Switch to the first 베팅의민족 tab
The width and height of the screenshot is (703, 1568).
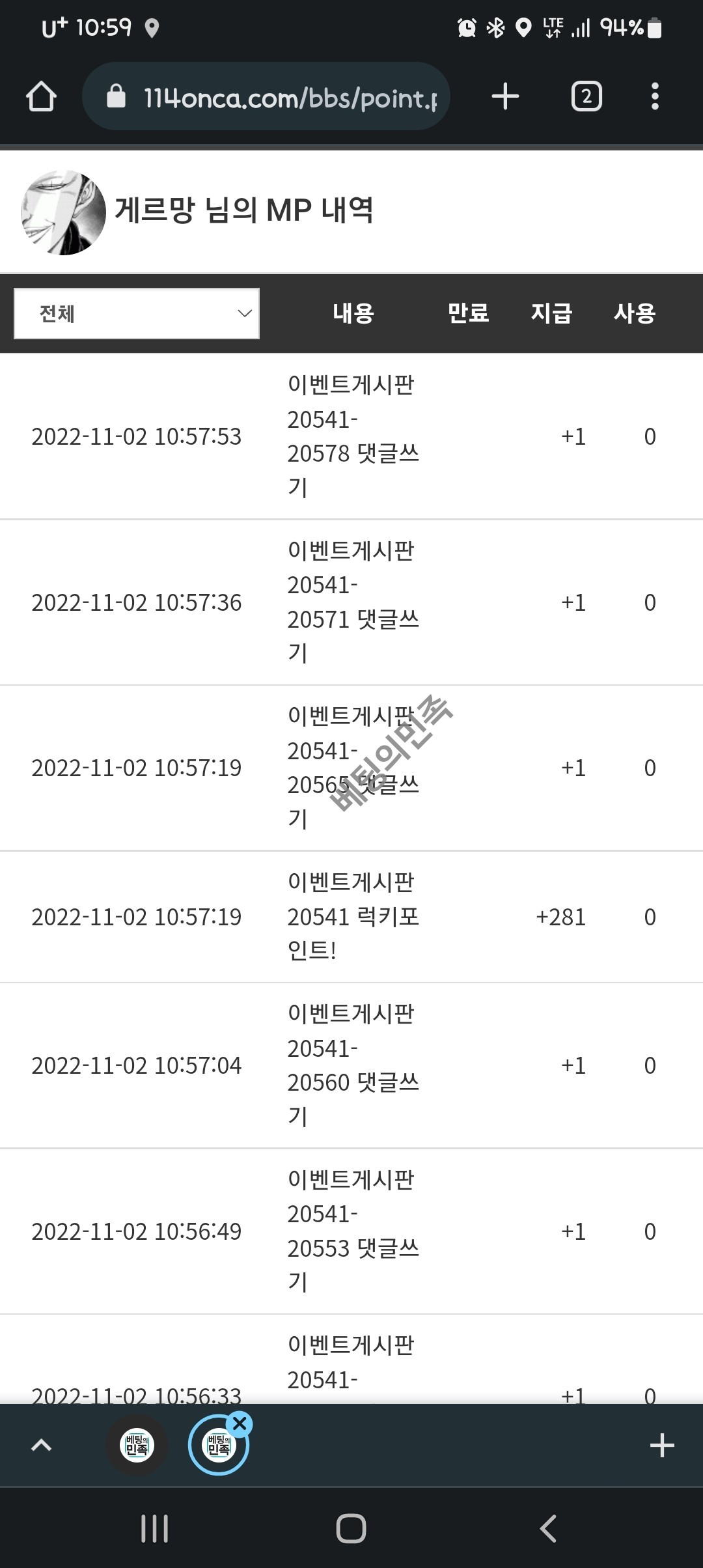(137, 1446)
